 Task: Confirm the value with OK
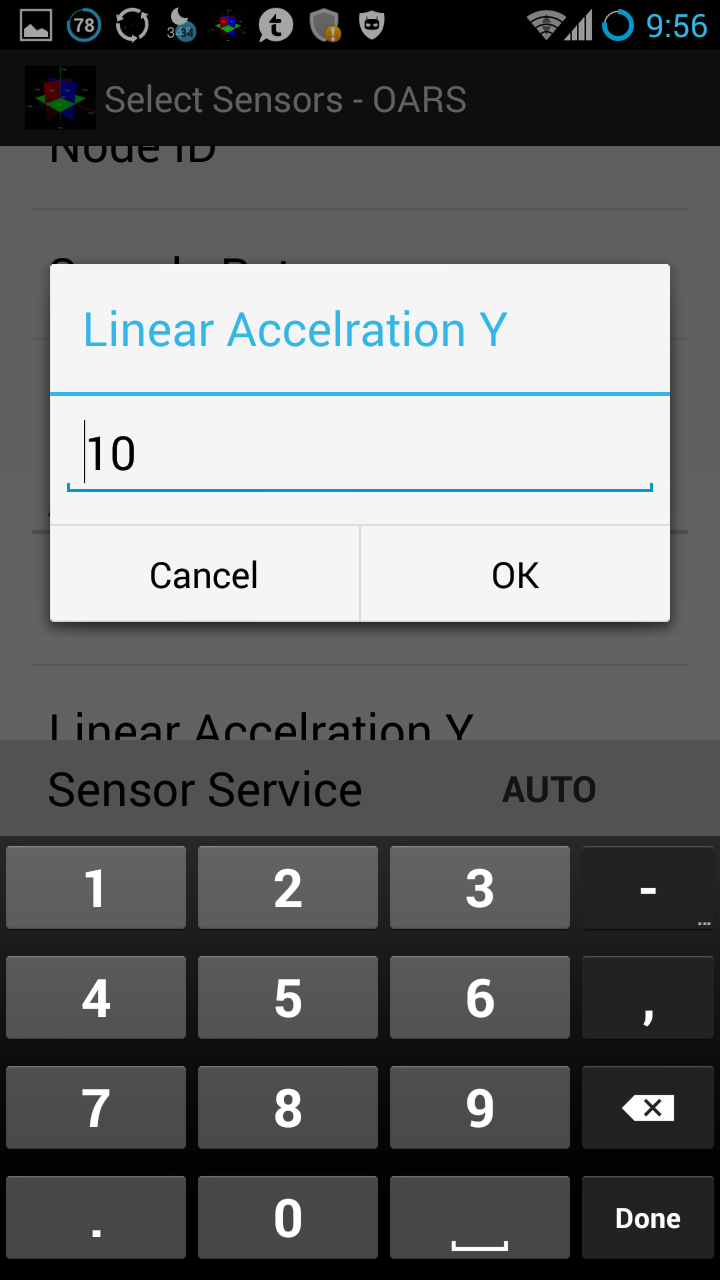click(515, 575)
